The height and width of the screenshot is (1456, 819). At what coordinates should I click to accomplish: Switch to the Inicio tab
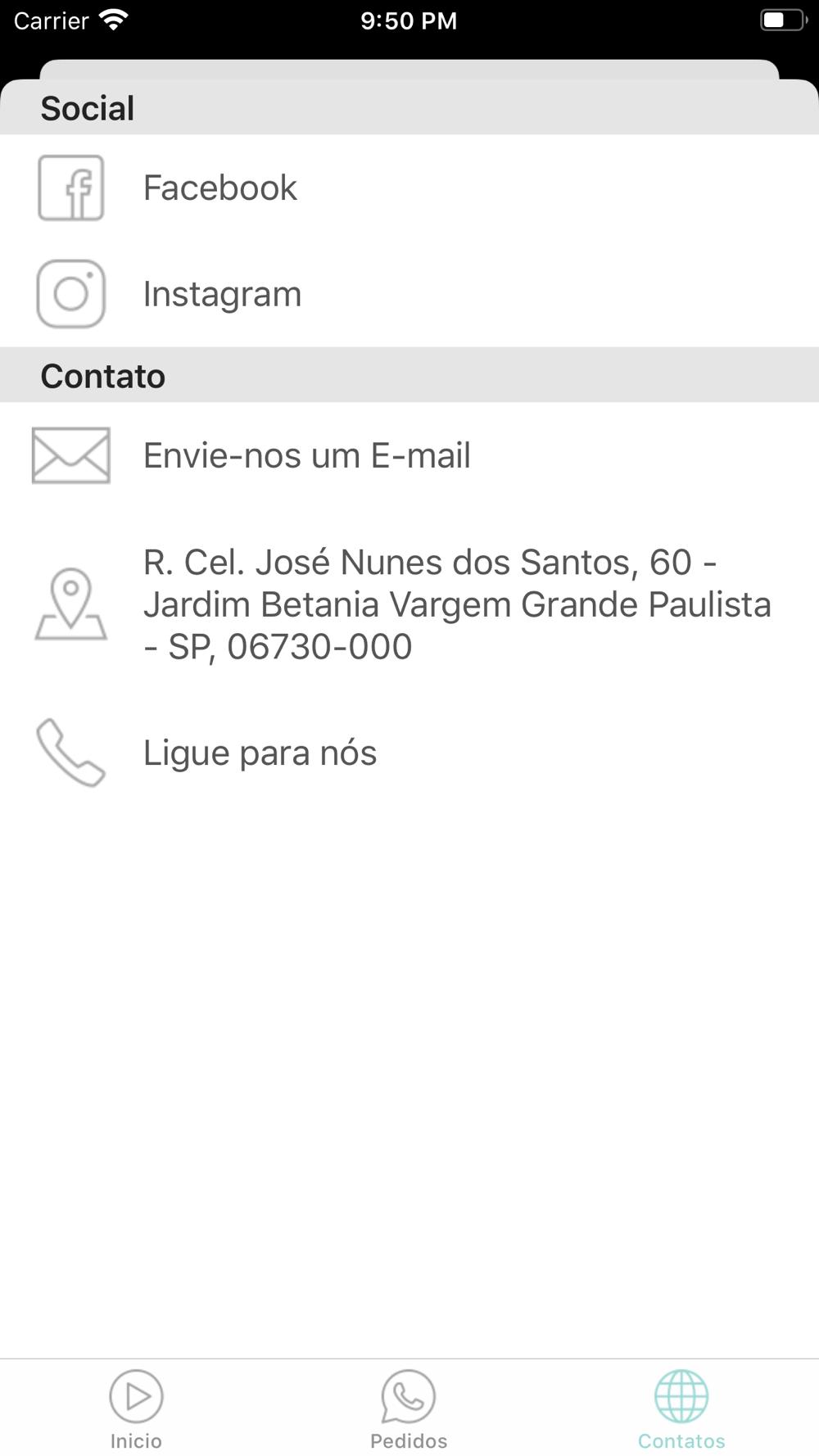coord(136,1409)
